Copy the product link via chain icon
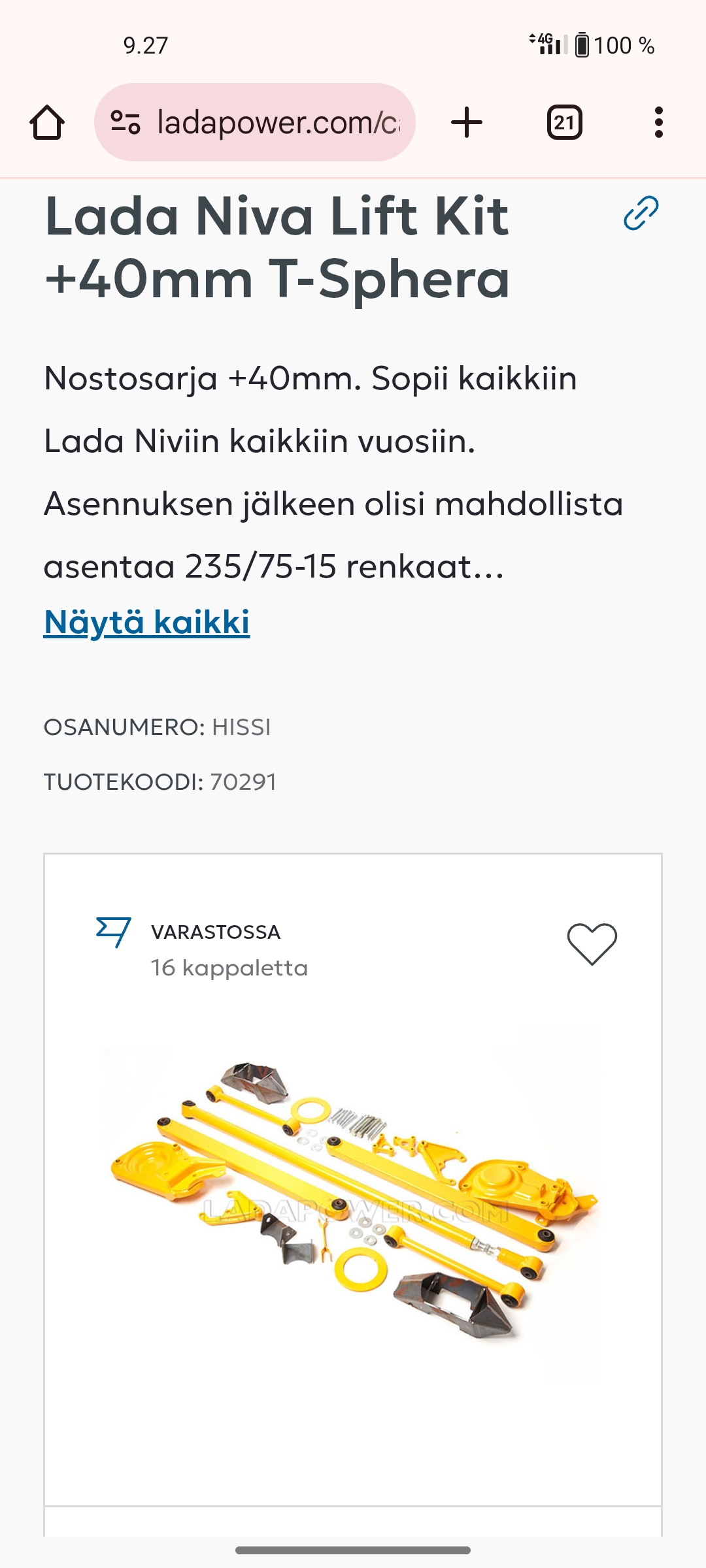The width and height of the screenshot is (706, 1568). point(641,213)
